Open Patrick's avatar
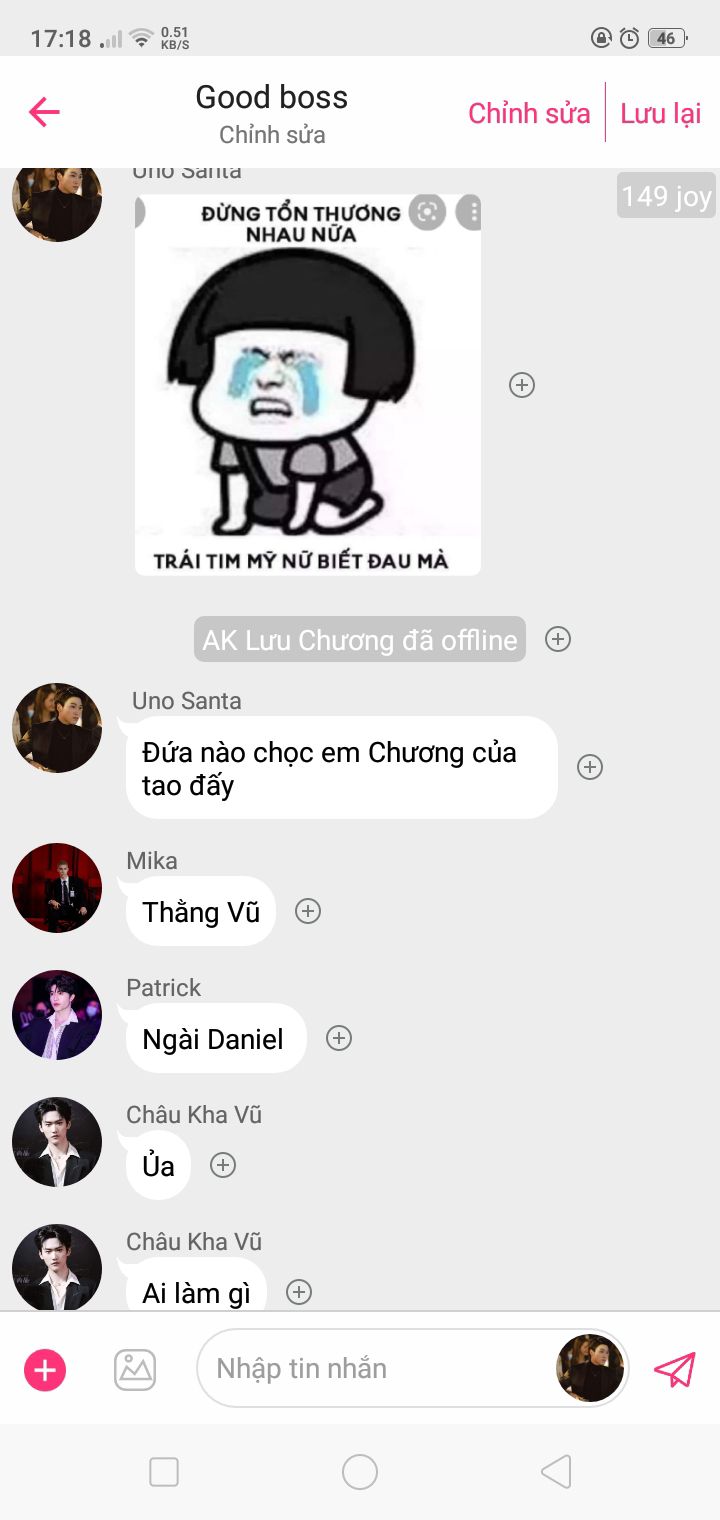Image resolution: width=720 pixels, height=1520 pixels. pyautogui.click(x=57, y=1015)
